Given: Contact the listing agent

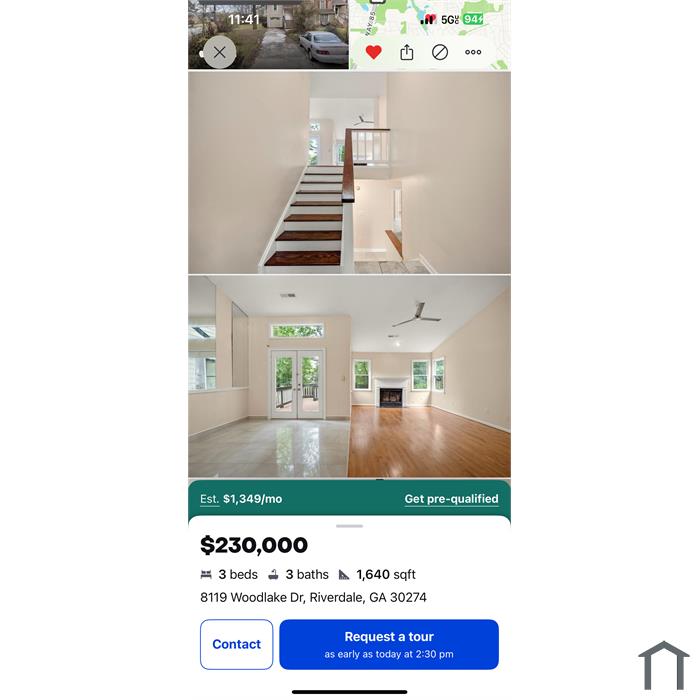Looking at the screenshot, I should point(236,644).
